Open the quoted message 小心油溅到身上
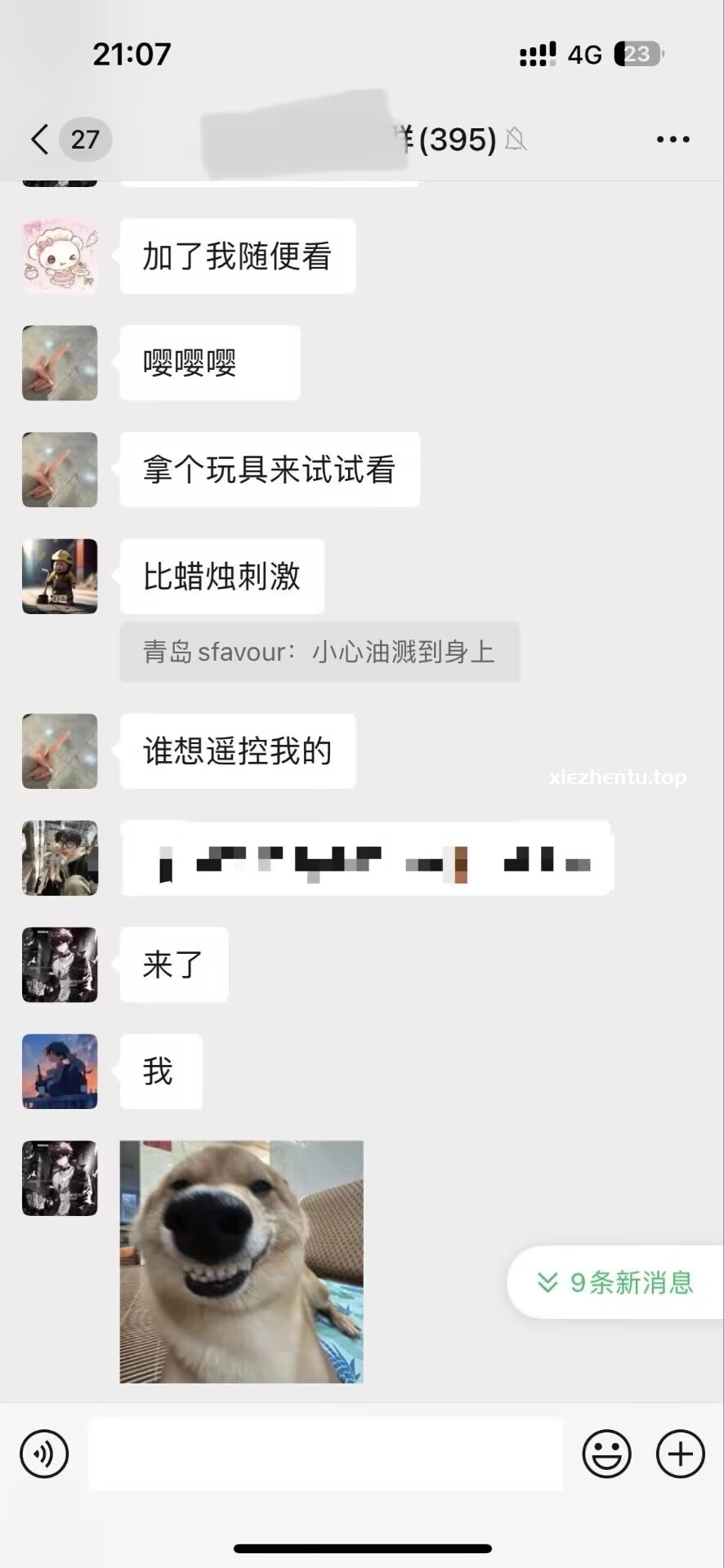The image size is (724, 1568). (320, 651)
